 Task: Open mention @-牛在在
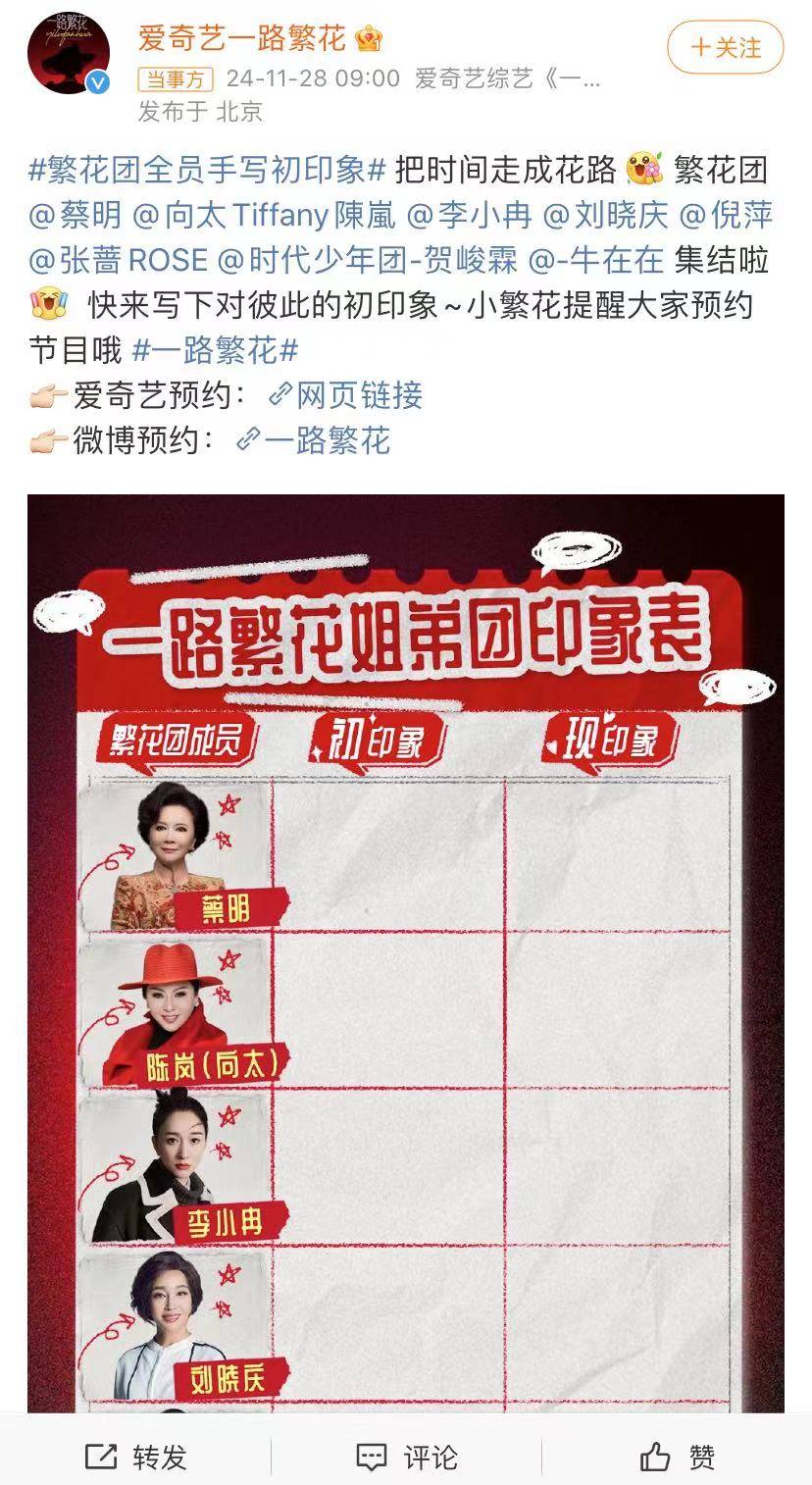(596, 260)
